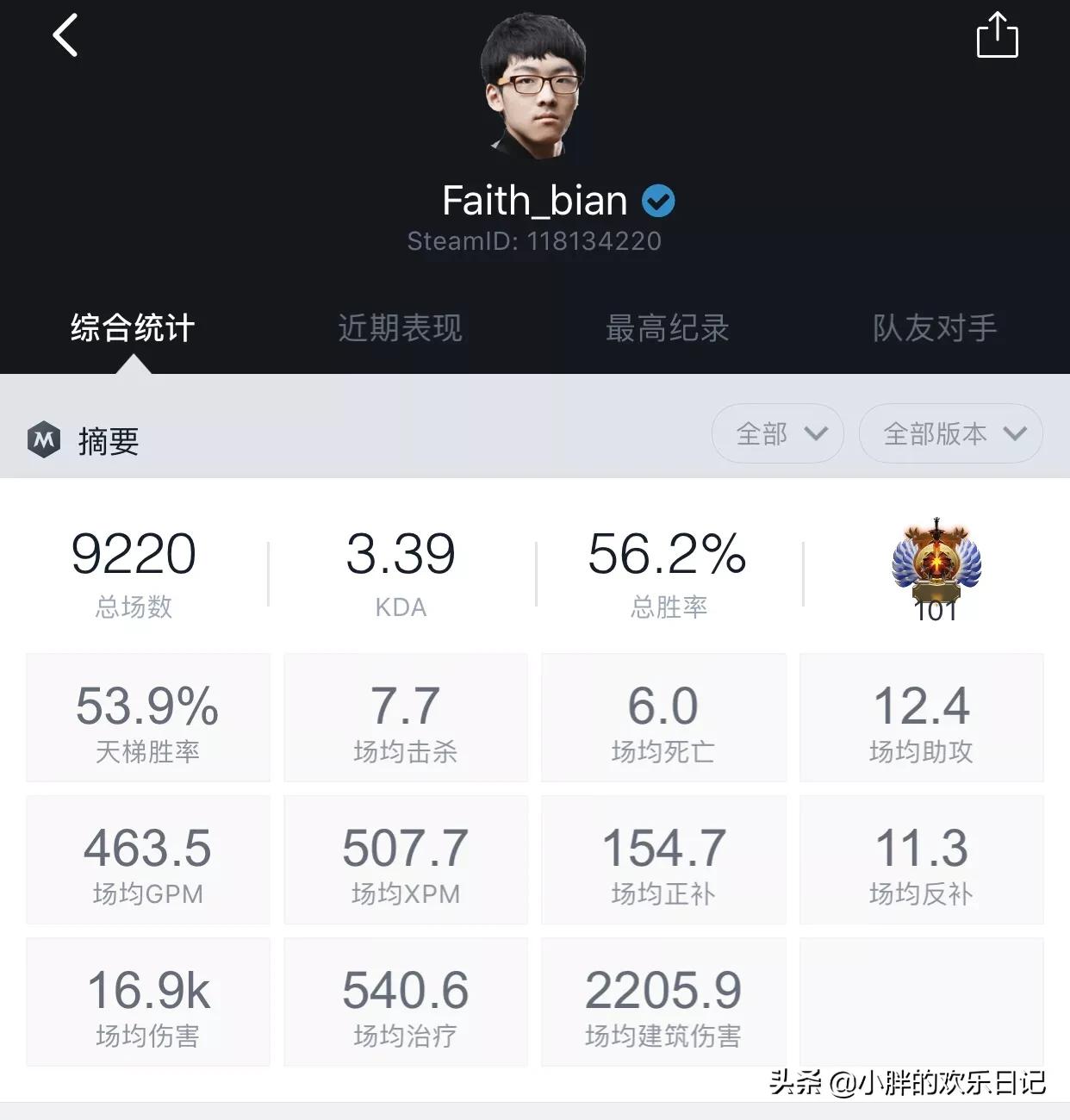1070x1120 pixels.
Task: Select the 队友对手 tab
Action: coord(935,328)
